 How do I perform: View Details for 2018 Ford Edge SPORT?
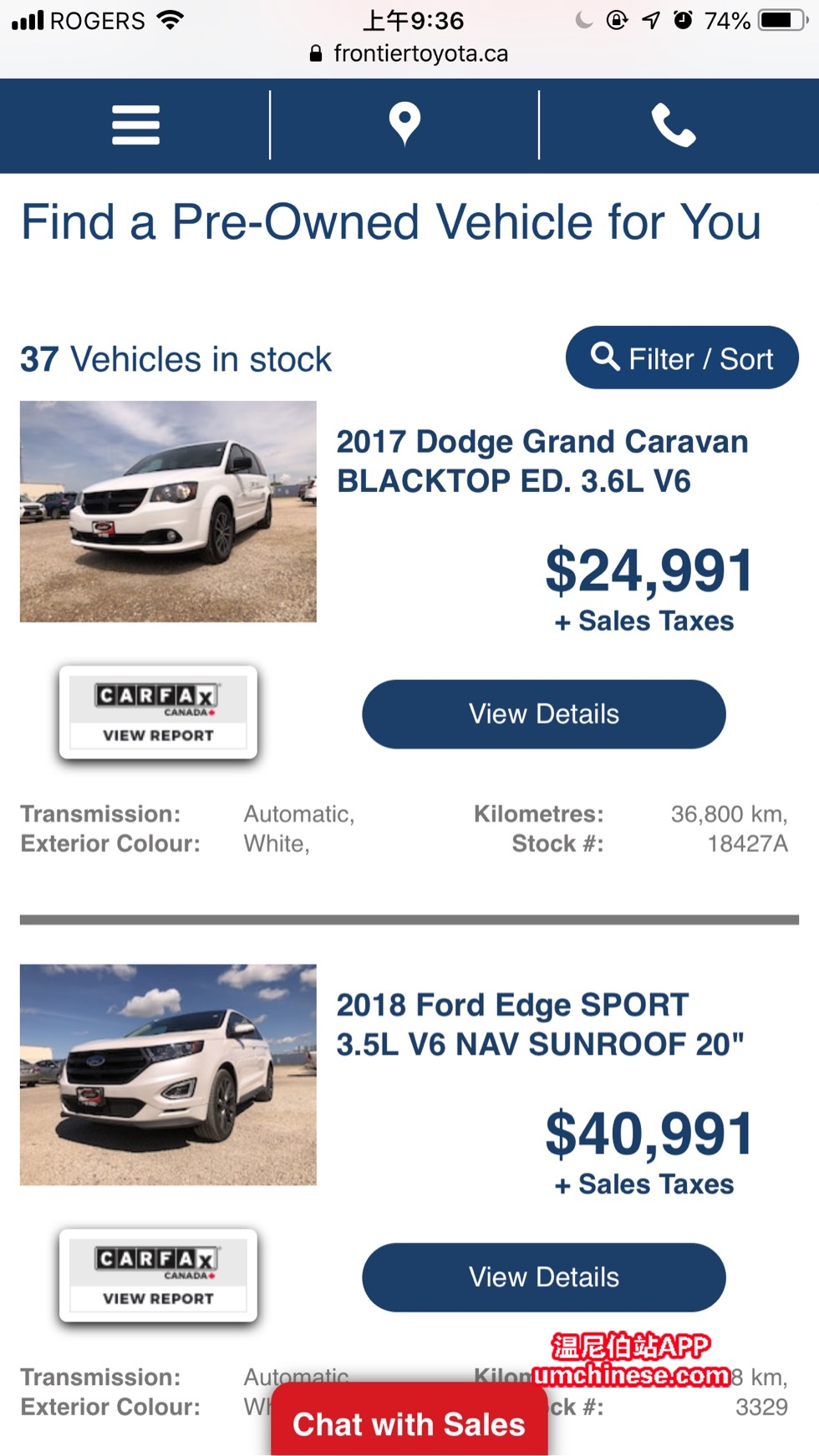543,1277
